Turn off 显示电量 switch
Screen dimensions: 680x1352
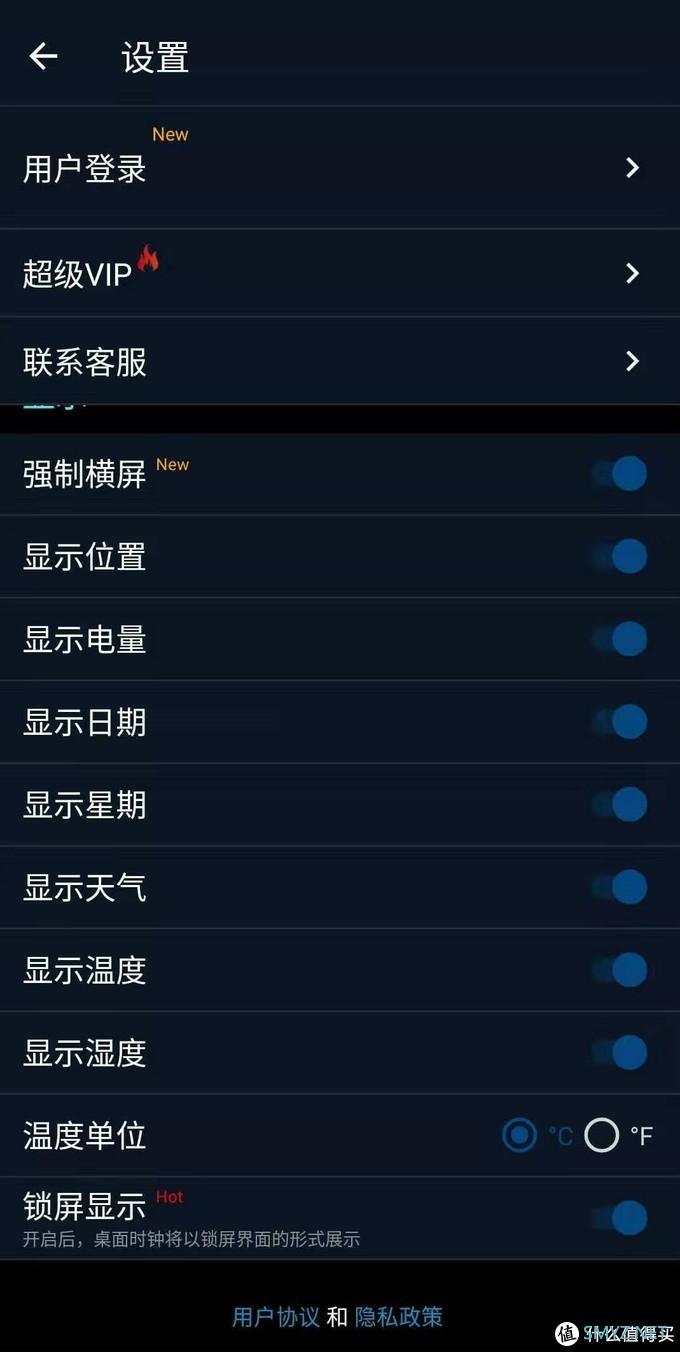[x=620, y=639]
